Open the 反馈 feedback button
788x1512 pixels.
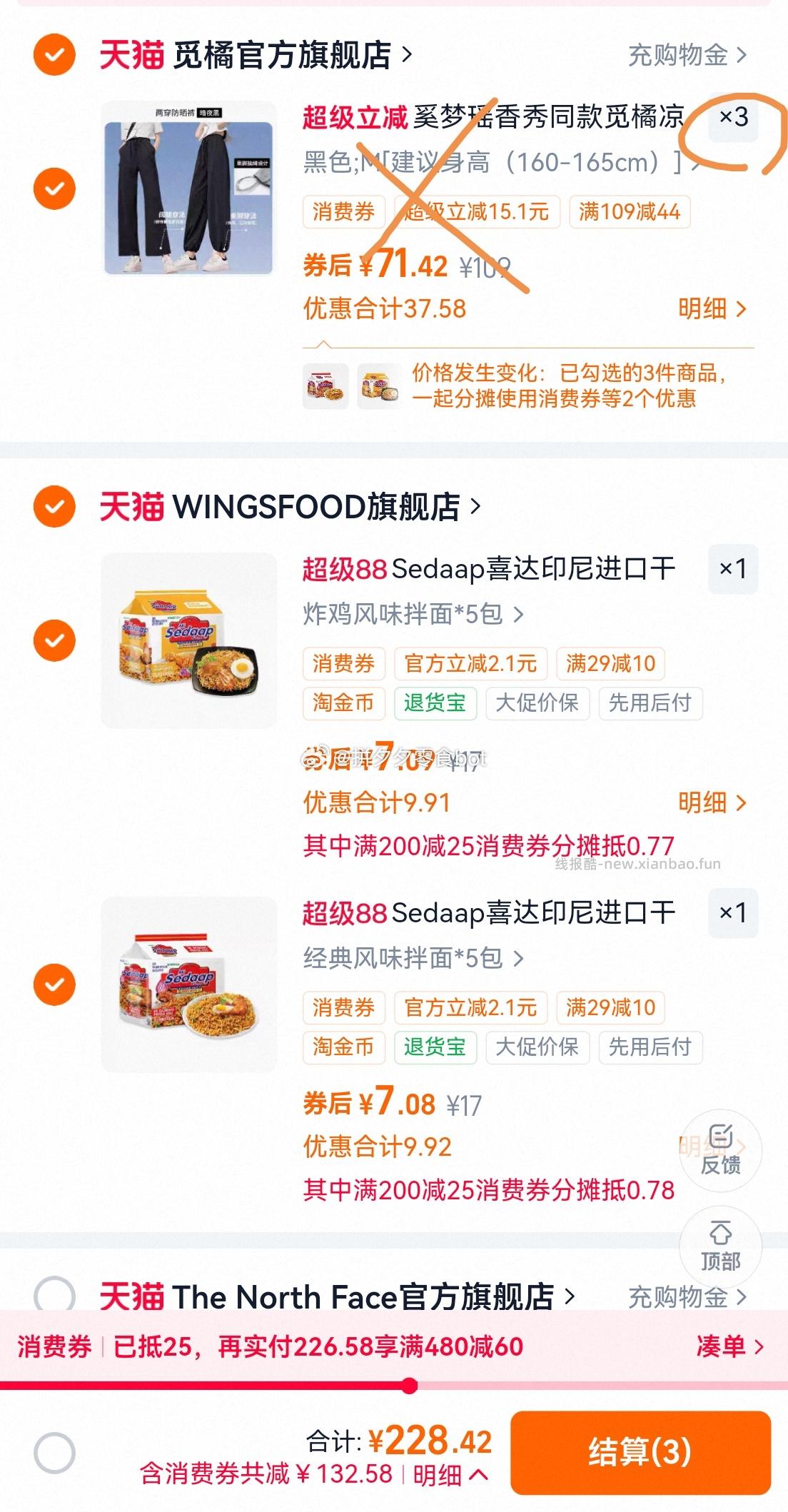(x=720, y=1150)
